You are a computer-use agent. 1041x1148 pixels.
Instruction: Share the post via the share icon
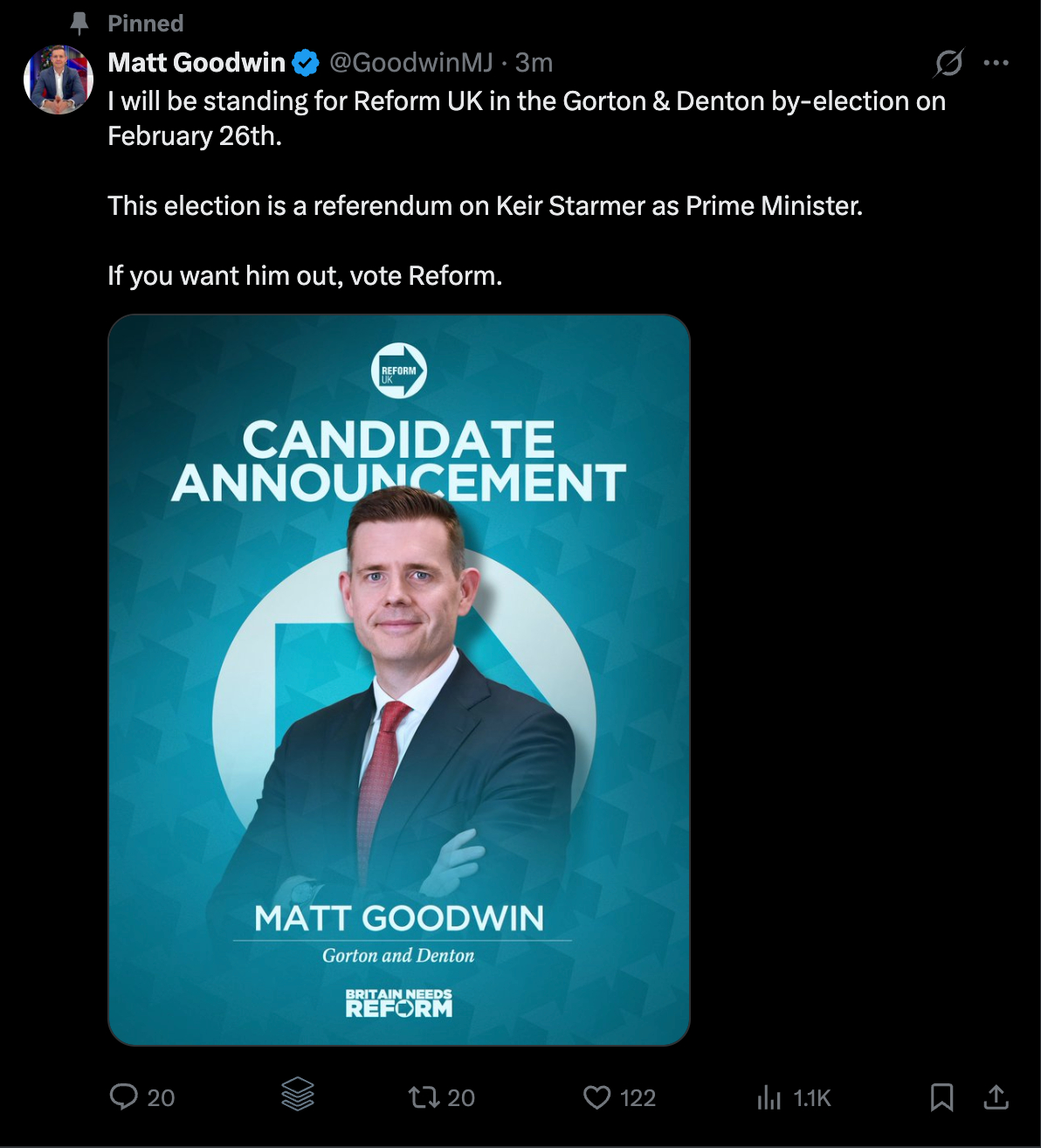click(x=996, y=1097)
